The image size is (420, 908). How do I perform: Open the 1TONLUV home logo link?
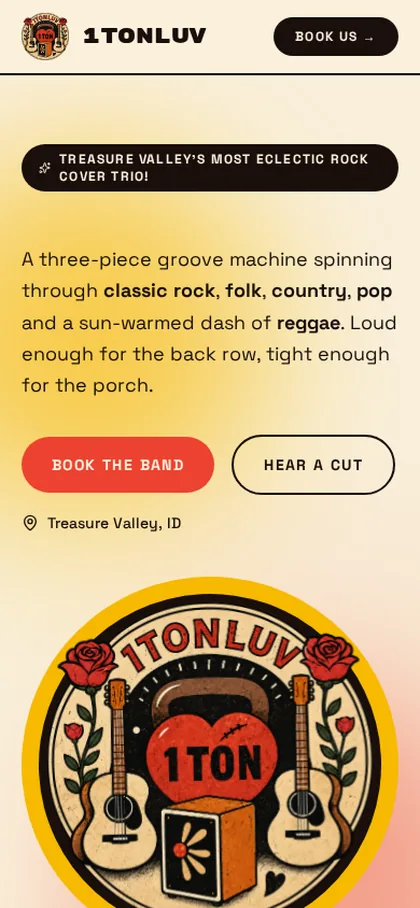(114, 36)
